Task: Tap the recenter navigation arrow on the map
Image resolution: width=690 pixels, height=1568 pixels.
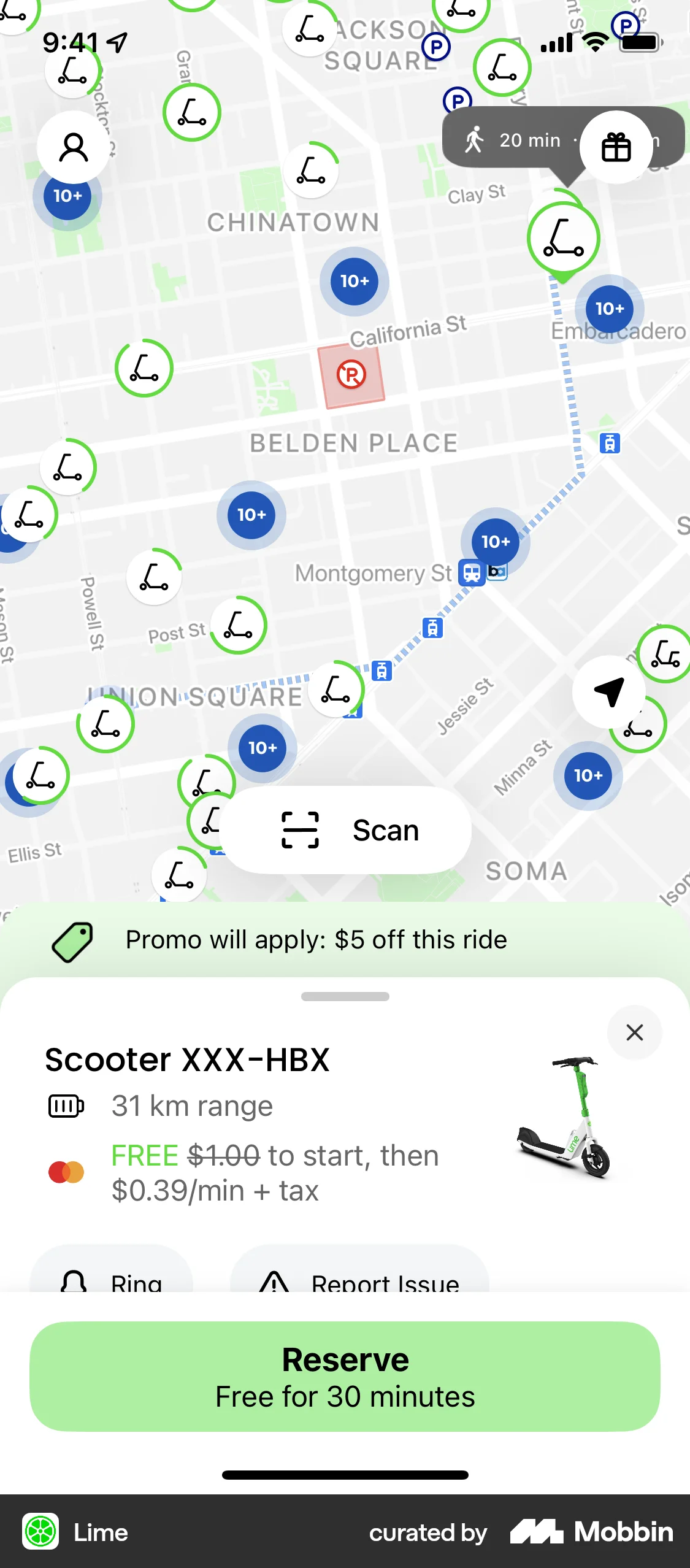Action: [x=609, y=691]
